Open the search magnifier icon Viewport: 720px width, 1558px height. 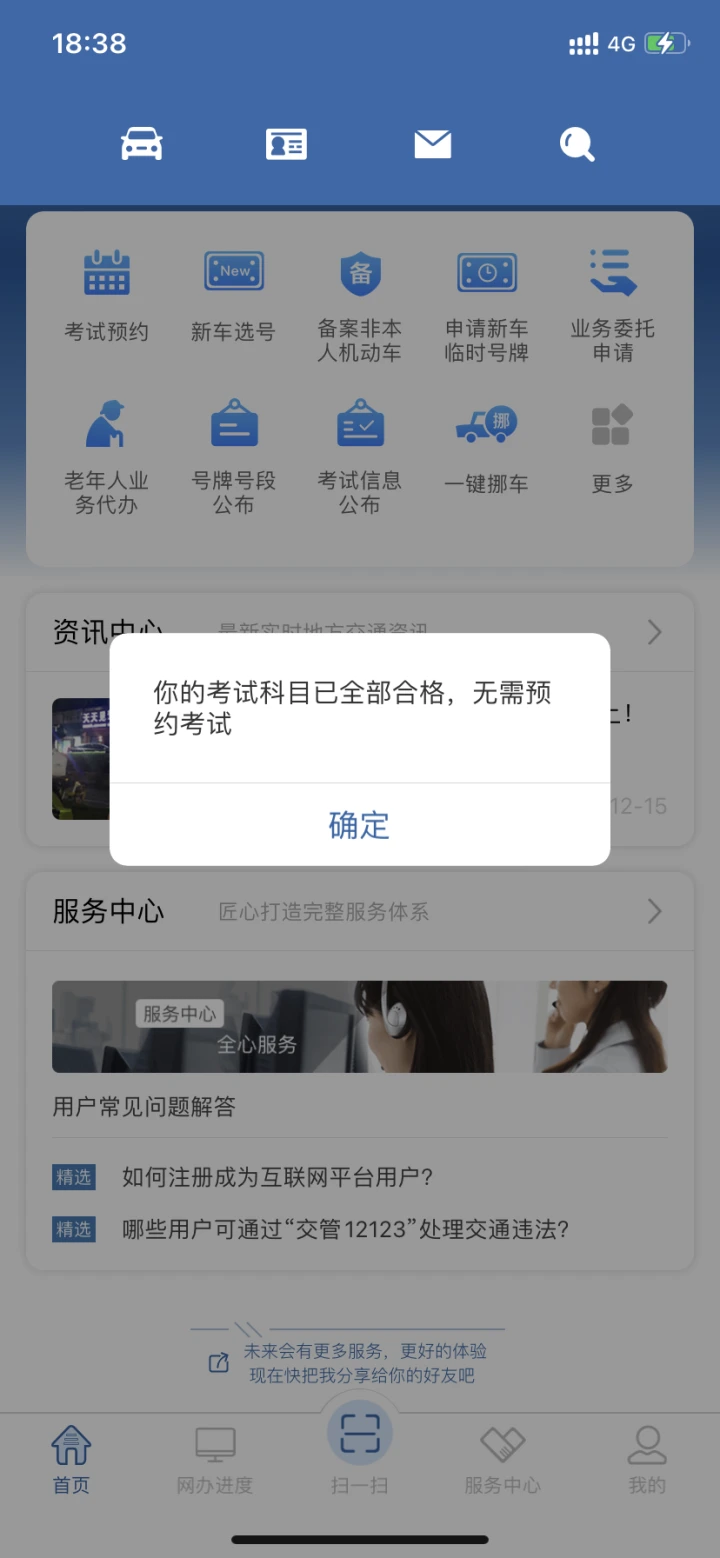577,145
